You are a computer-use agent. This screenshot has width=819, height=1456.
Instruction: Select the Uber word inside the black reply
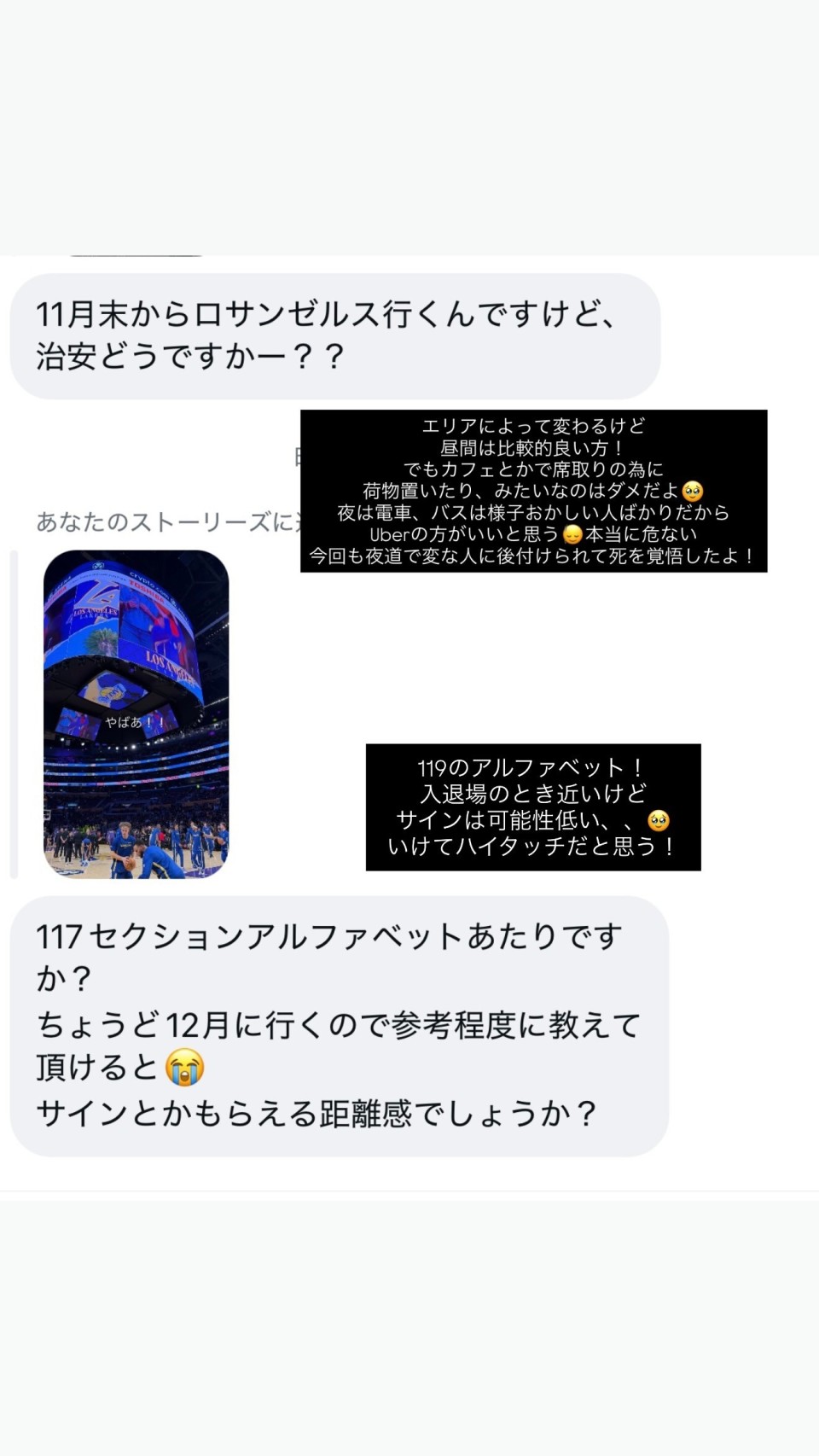coord(392,534)
